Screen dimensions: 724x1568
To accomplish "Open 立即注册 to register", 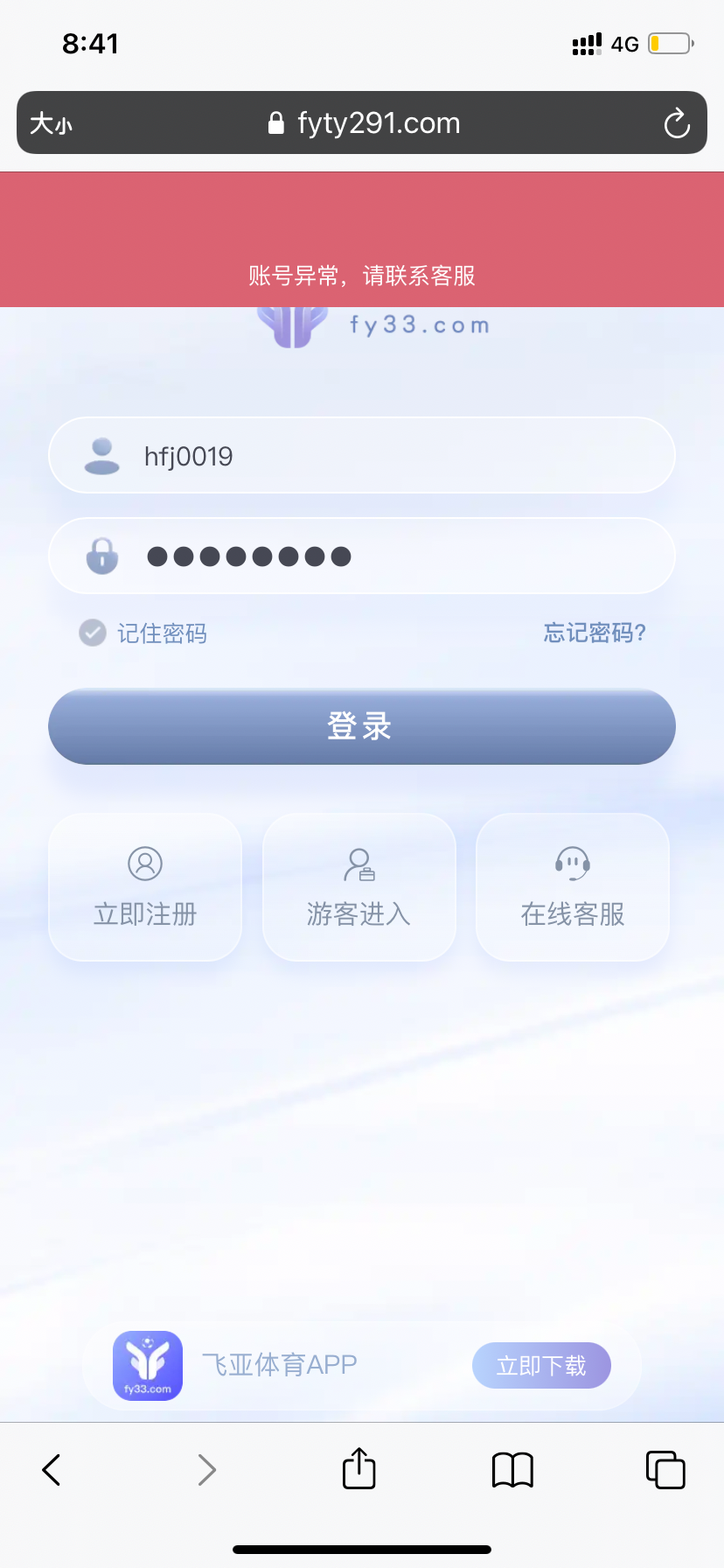I will (145, 887).
